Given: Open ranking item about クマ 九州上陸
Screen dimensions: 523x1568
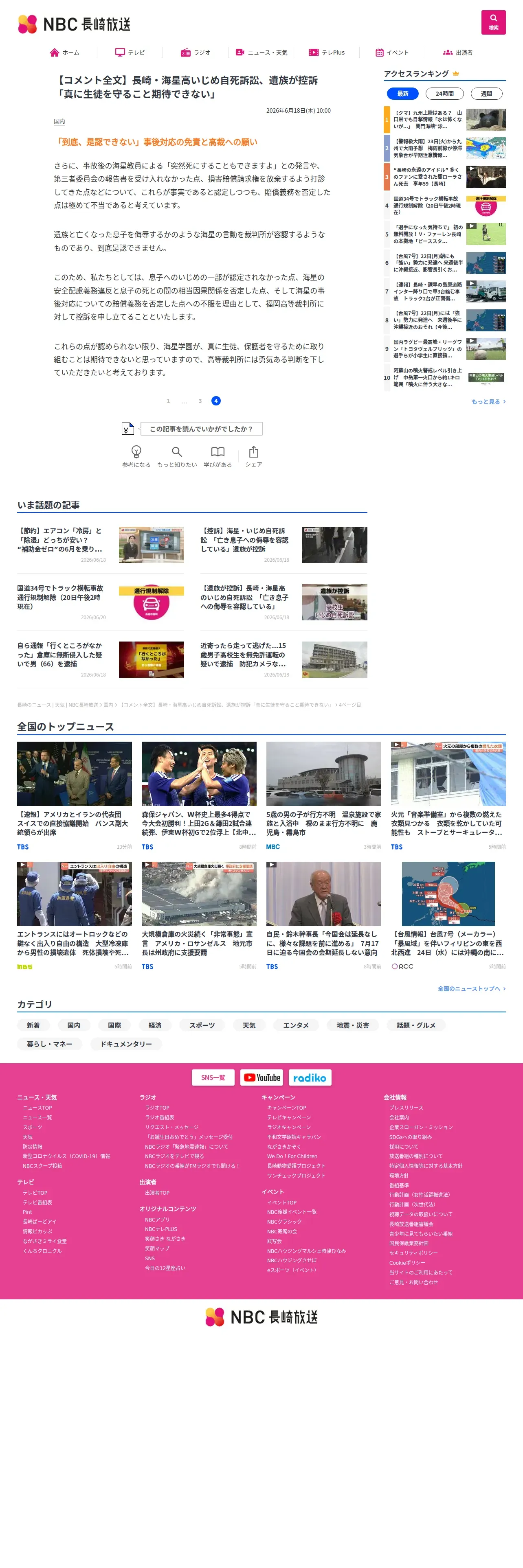Looking at the screenshot, I should pos(445,120).
